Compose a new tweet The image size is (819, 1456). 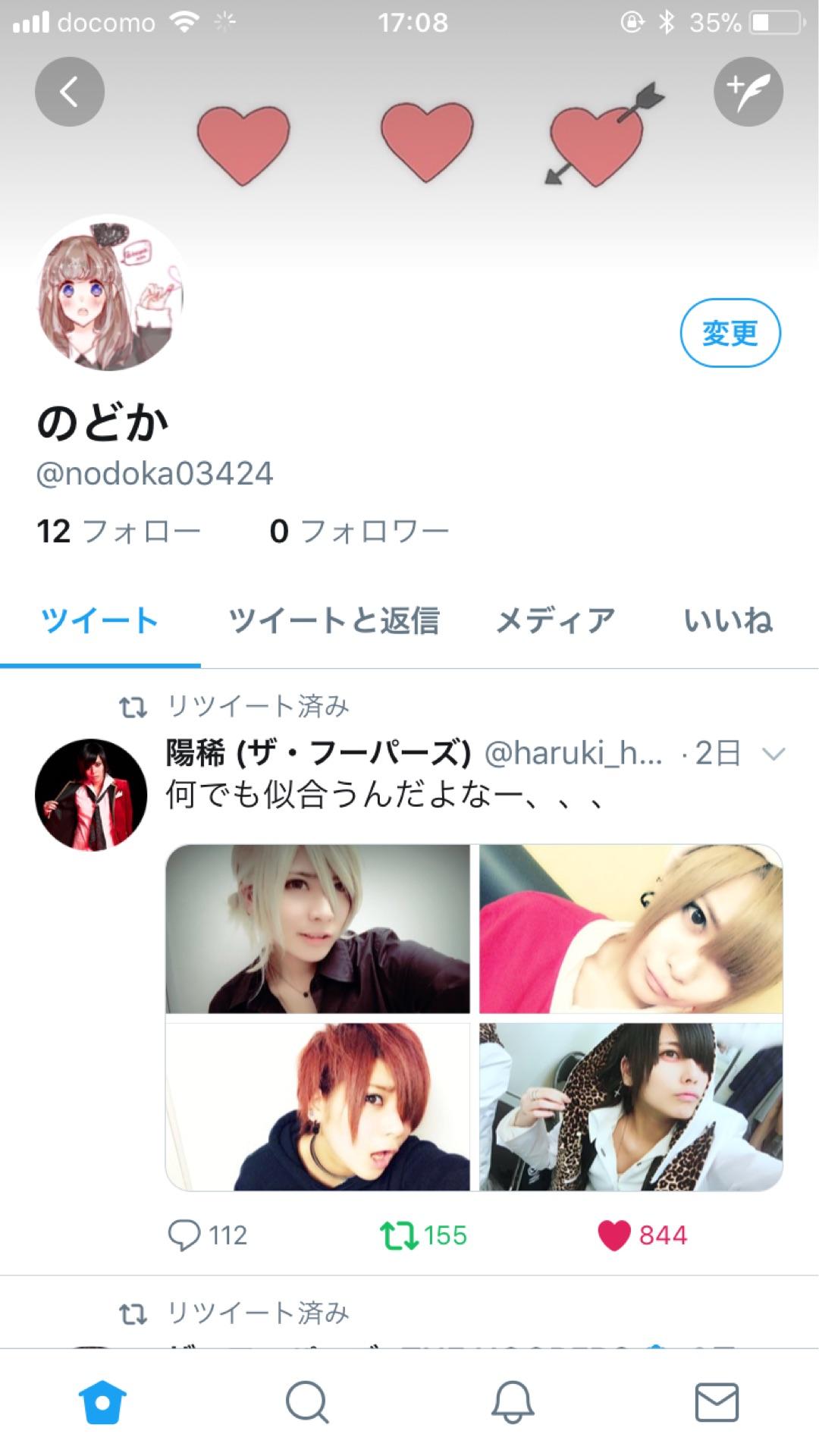point(748,90)
